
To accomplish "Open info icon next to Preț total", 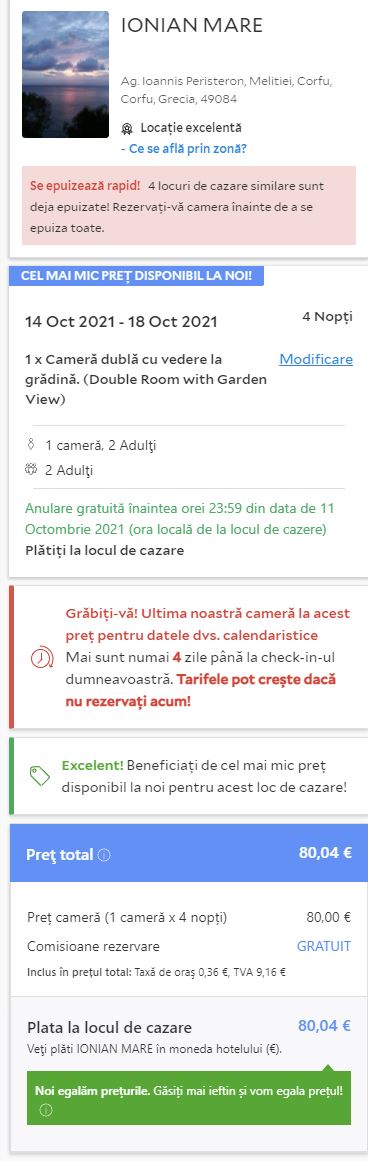I will point(104,855).
